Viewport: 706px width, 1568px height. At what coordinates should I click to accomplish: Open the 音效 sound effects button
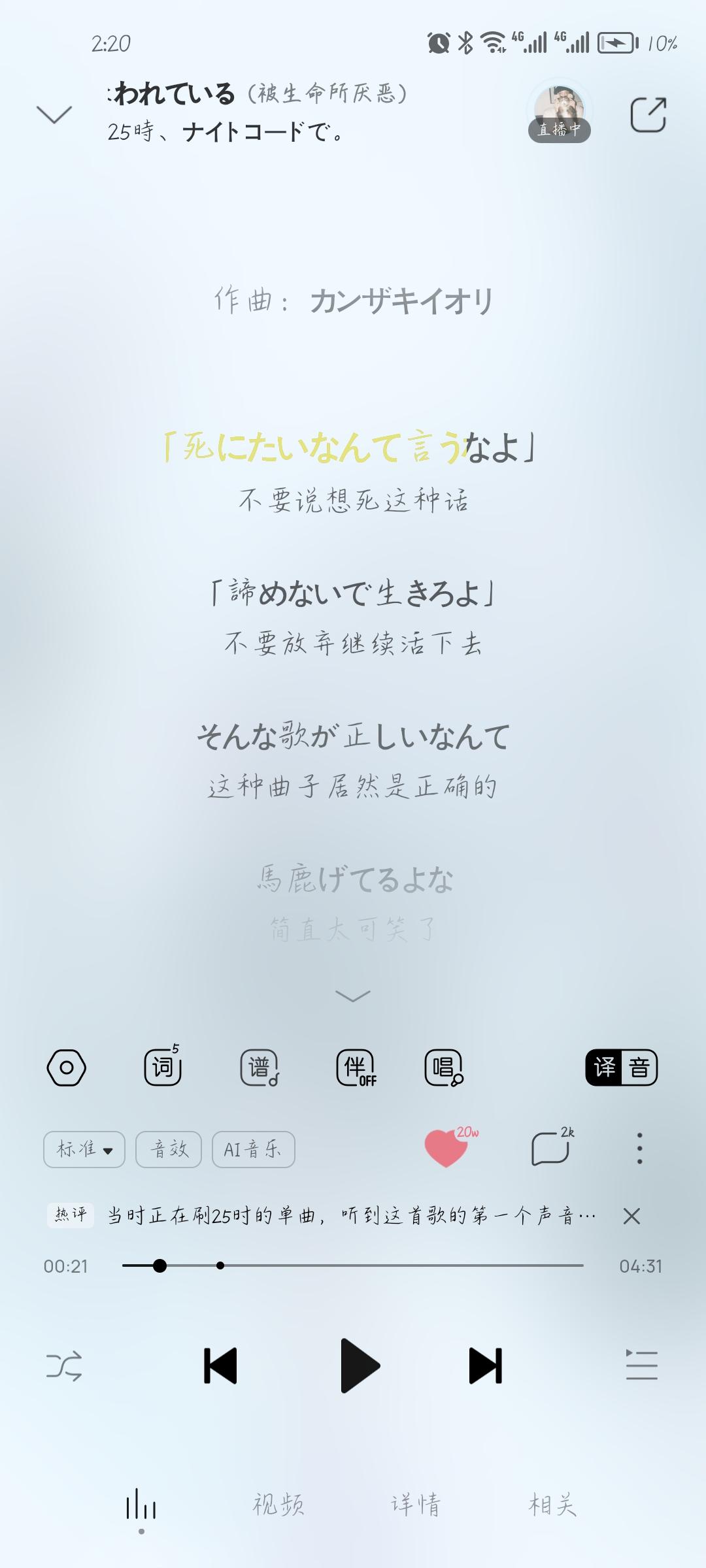click(x=168, y=1149)
